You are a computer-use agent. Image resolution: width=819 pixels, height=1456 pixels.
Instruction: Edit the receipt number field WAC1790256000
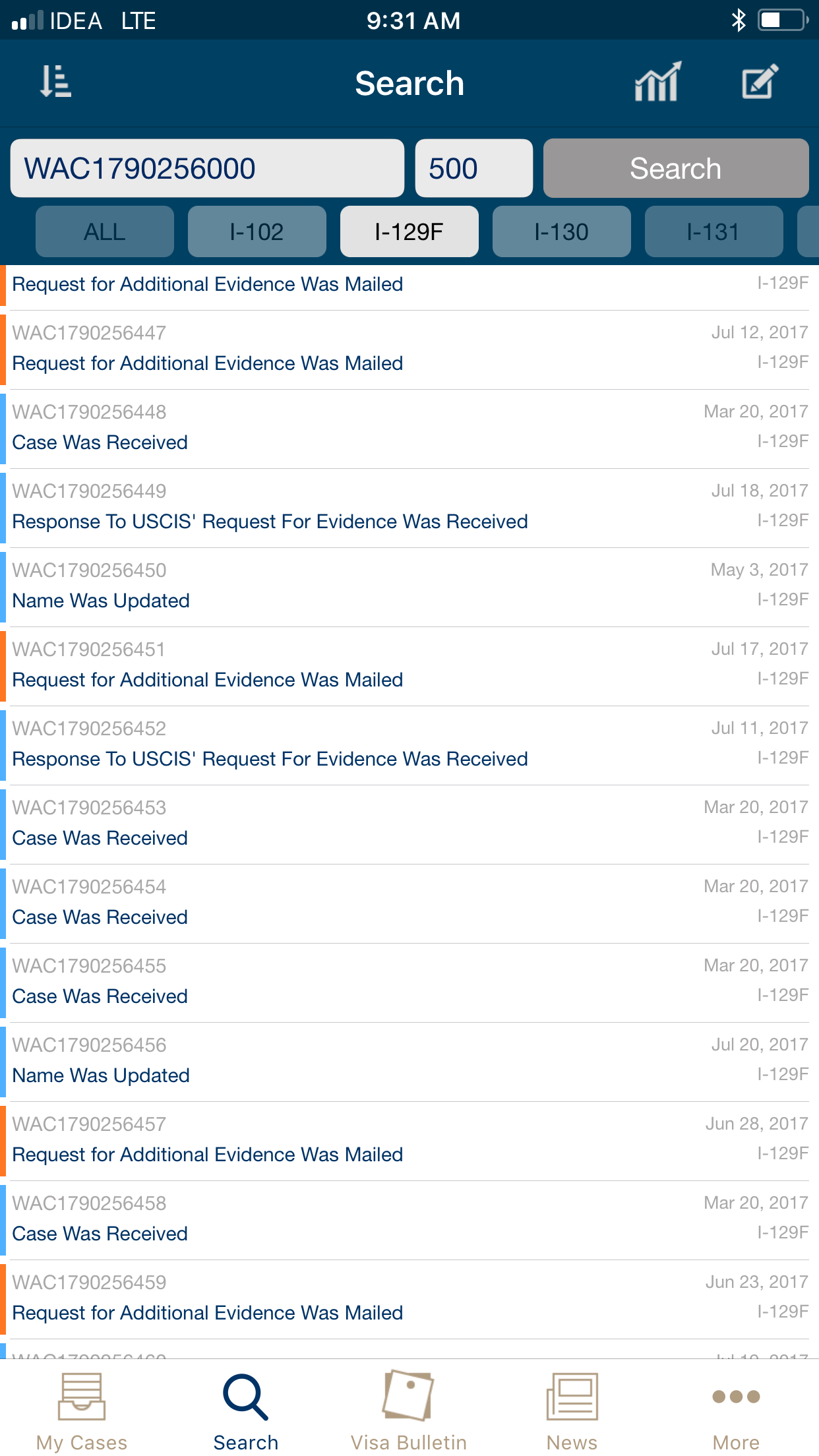click(x=207, y=168)
